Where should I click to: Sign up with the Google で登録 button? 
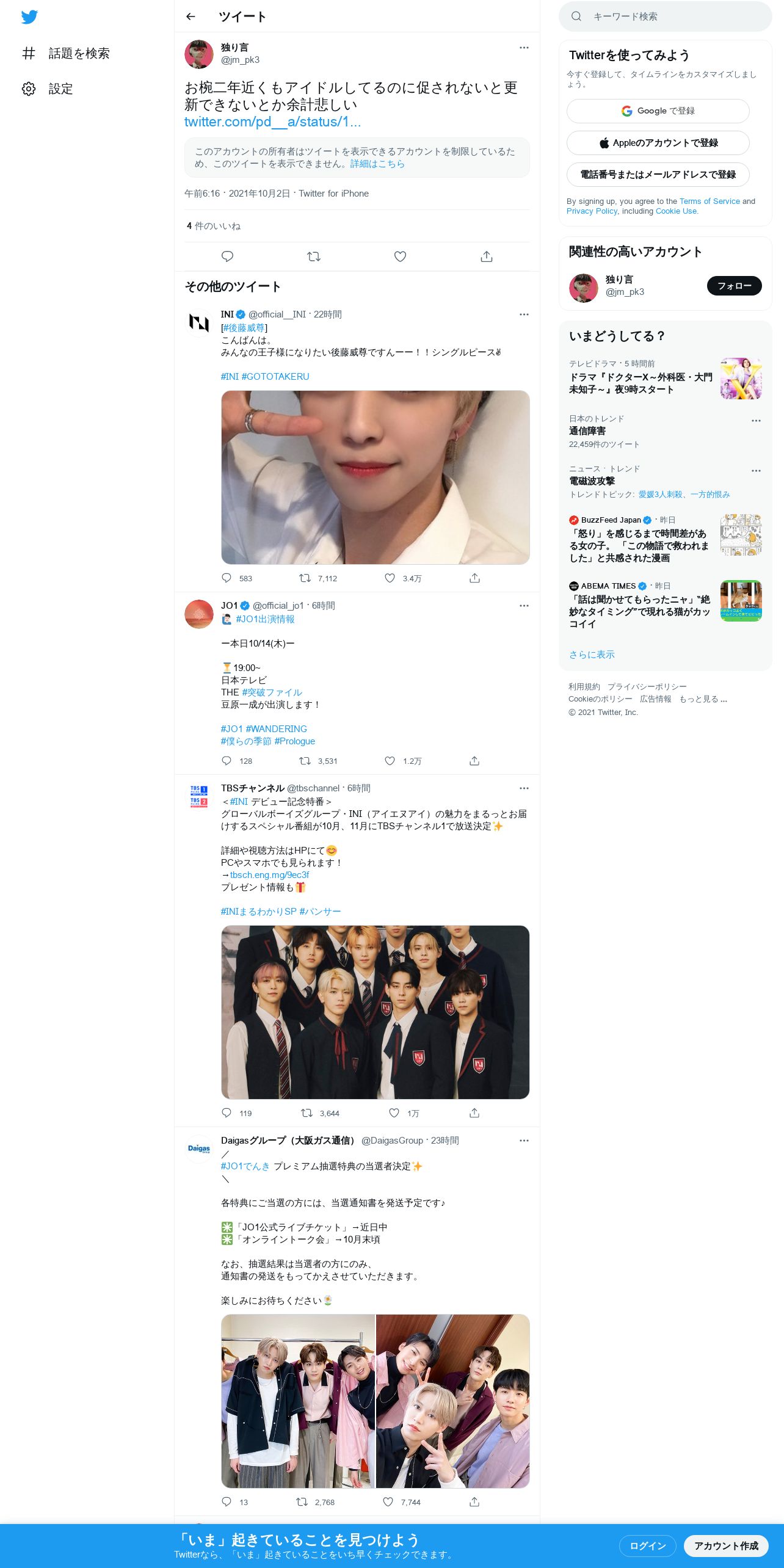[x=658, y=111]
